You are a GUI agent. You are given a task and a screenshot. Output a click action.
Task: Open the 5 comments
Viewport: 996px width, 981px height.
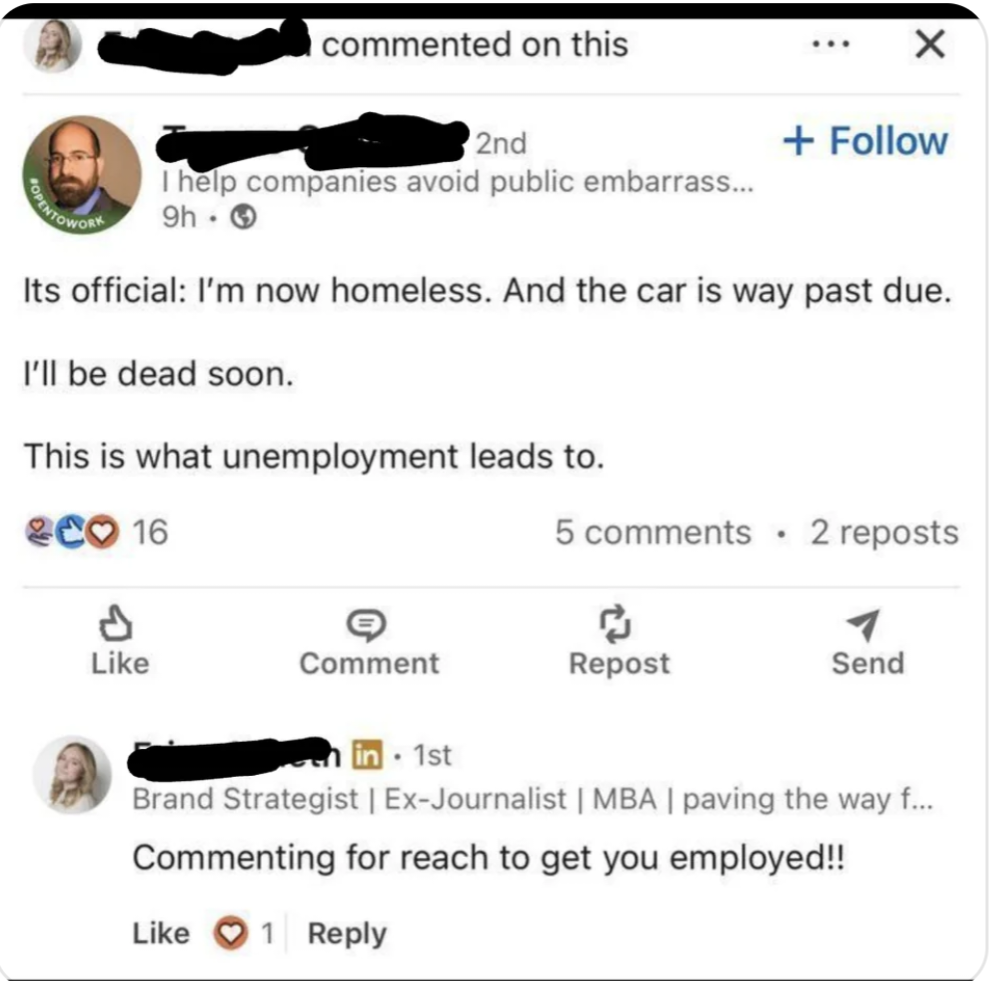[x=653, y=533]
